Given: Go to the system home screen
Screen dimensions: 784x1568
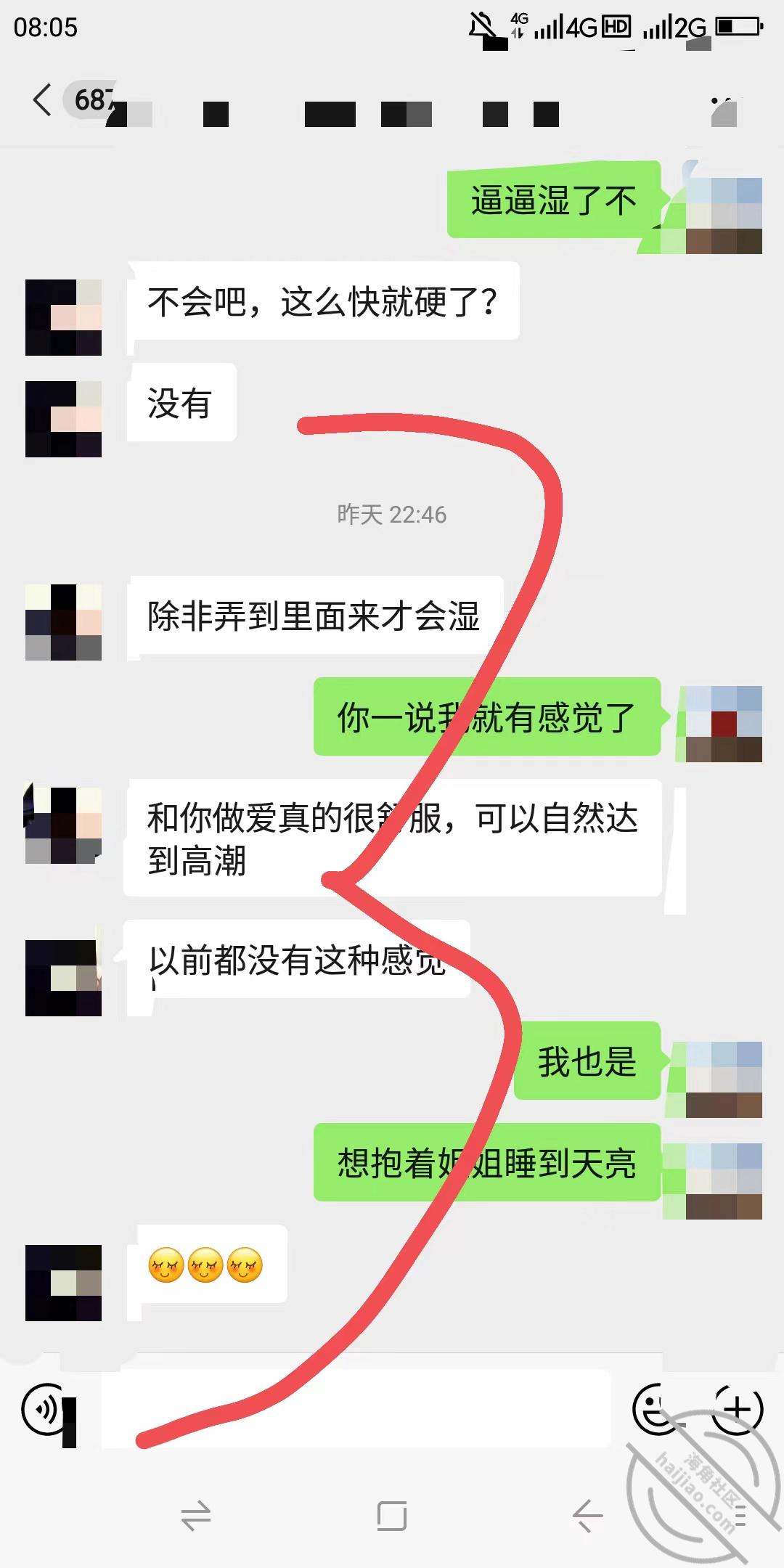Looking at the screenshot, I should (392, 1515).
